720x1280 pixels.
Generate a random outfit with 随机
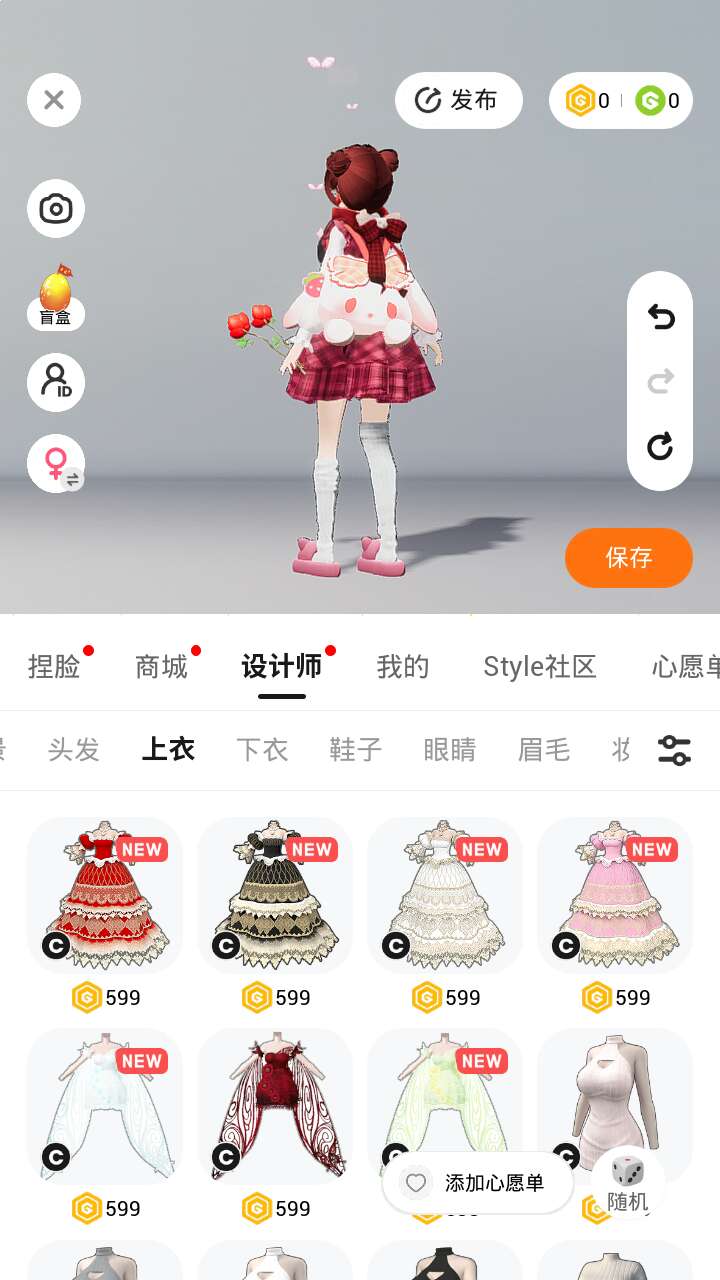pyautogui.click(x=628, y=1184)
